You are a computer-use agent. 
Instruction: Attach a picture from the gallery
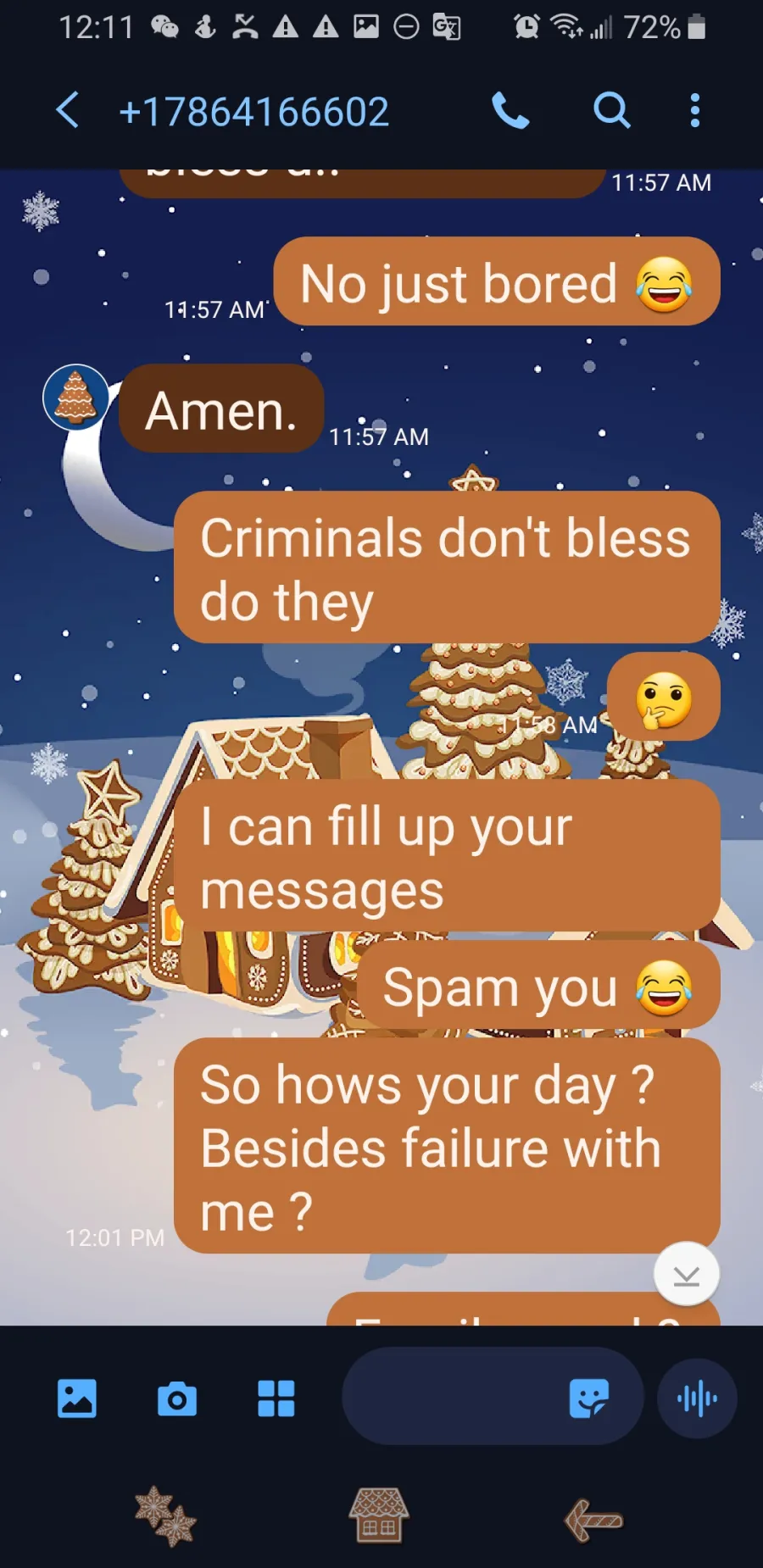pyautogui.click(x=77, y=1398)
